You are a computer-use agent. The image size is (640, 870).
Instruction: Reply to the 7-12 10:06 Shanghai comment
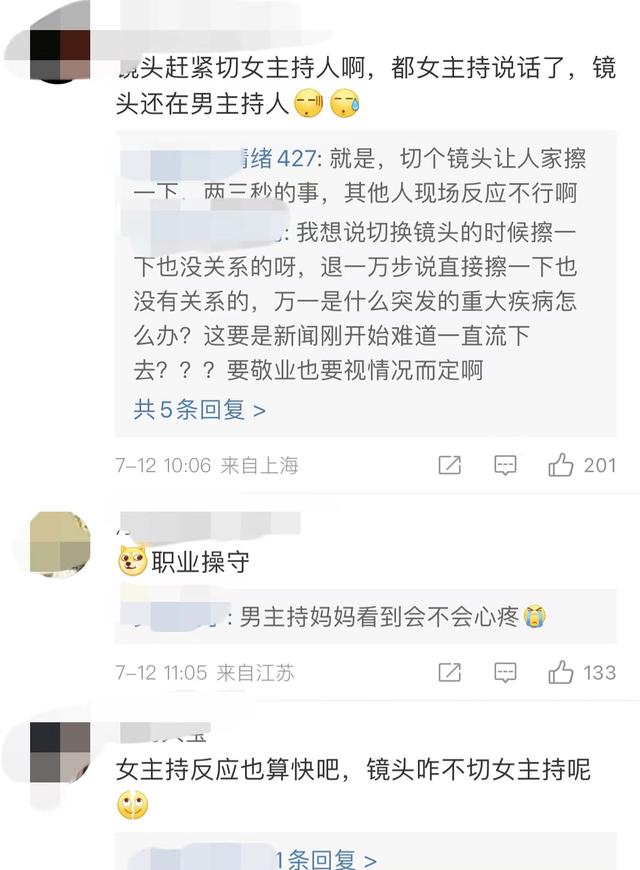point(506,465)
